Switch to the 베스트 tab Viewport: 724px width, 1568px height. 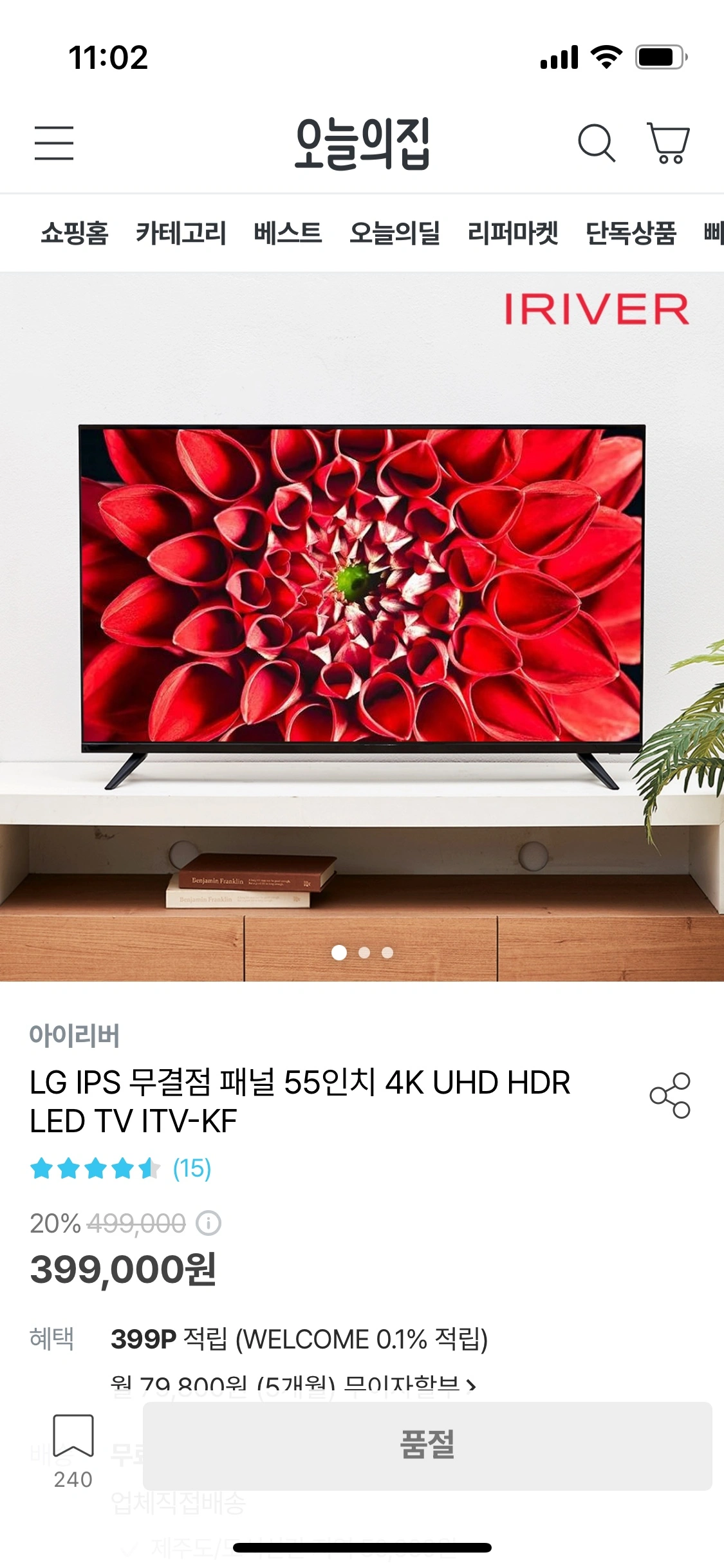288,233
